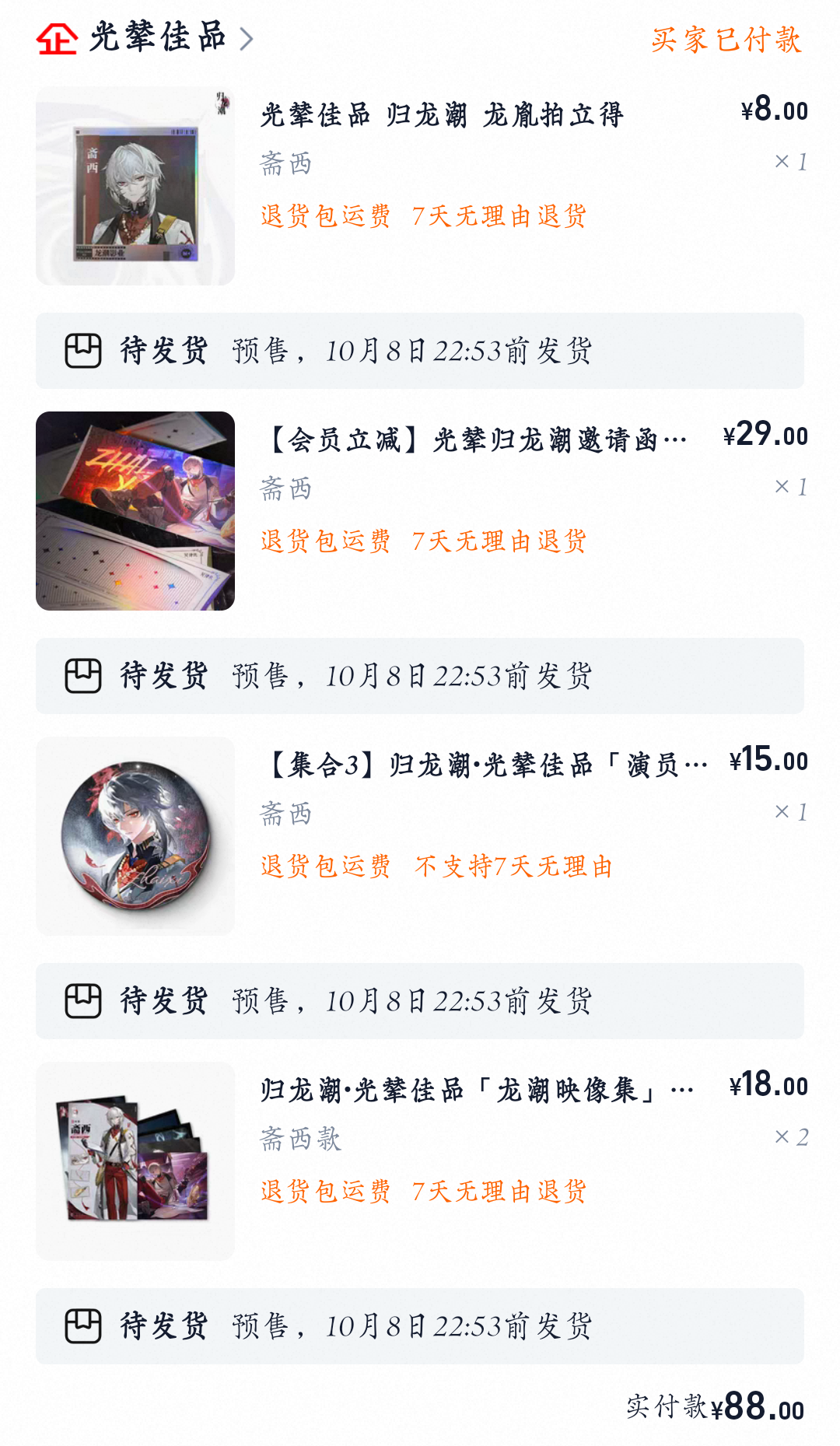Screen dimensions: 840x1446
Task: Open the 邀请函 product image
Action: (x=135, y=511)
